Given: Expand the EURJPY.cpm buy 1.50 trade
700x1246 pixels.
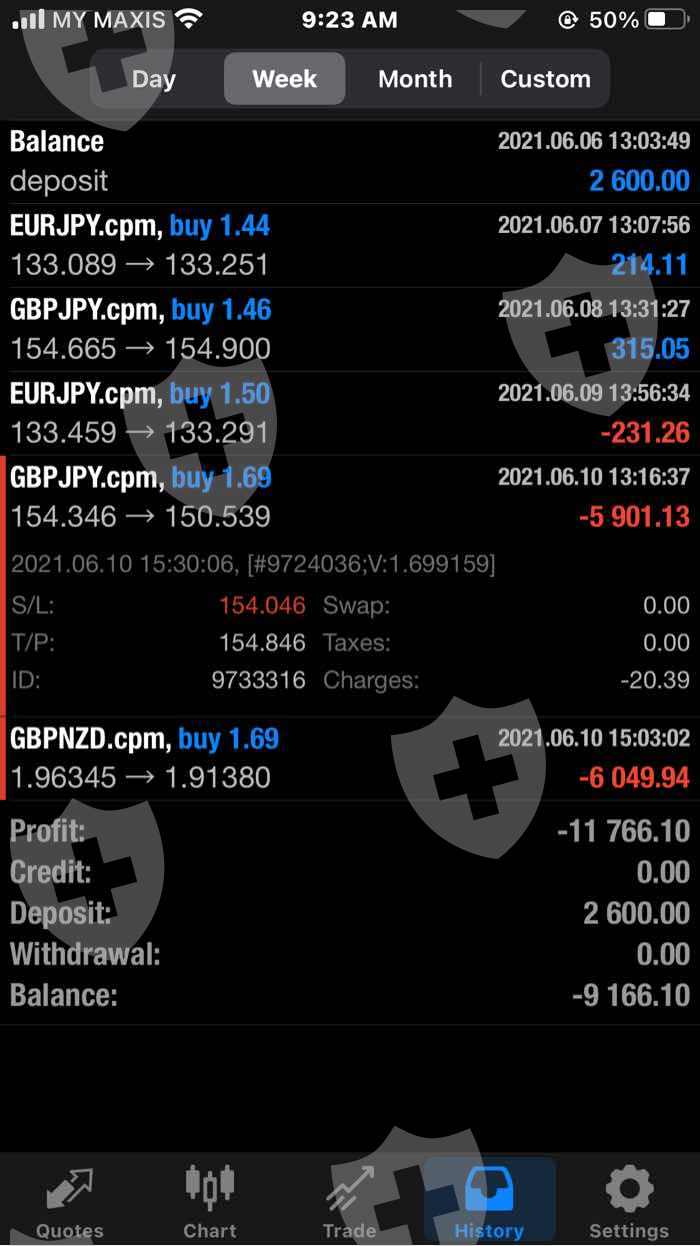Looking at the screenshot, I should [x=350, y=414].
